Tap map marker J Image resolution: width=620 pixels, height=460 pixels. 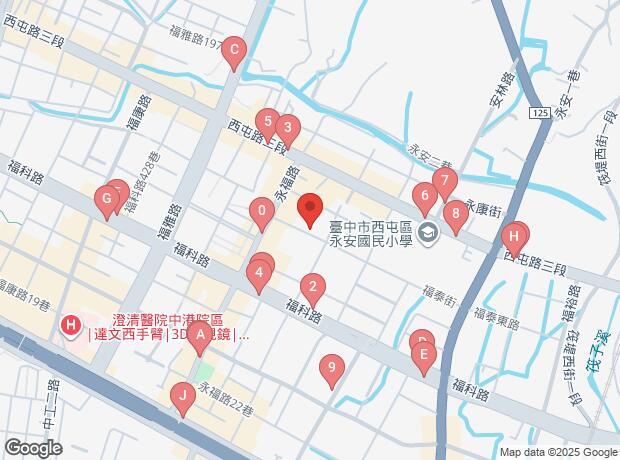[x=182, y=397]
